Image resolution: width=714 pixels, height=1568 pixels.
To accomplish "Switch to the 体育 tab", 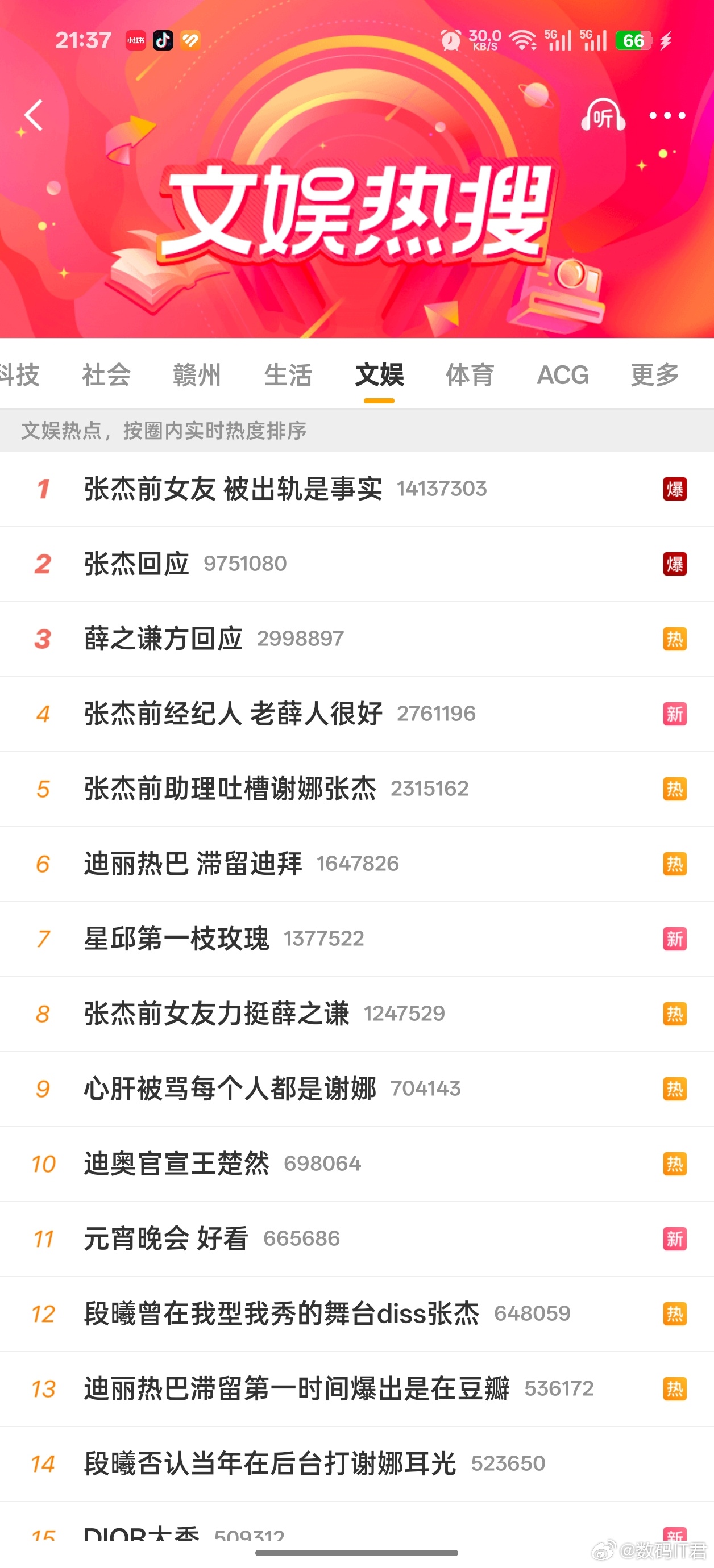I will [x=471, y=376].
